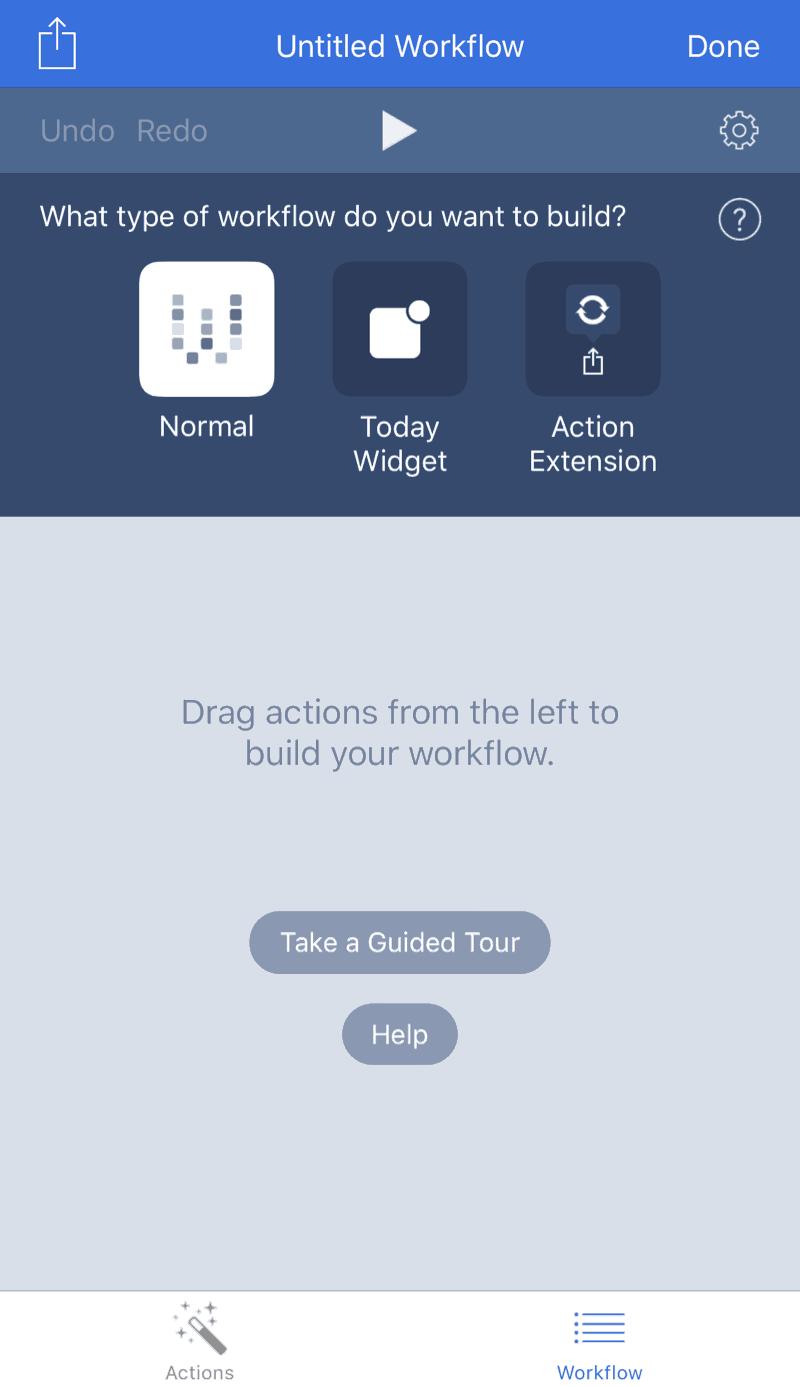Image resolution: width=800 pixels, height=1387 pixels.
Task: Select the magic wand Actions icon
Action: click(x=199, y=1325)
